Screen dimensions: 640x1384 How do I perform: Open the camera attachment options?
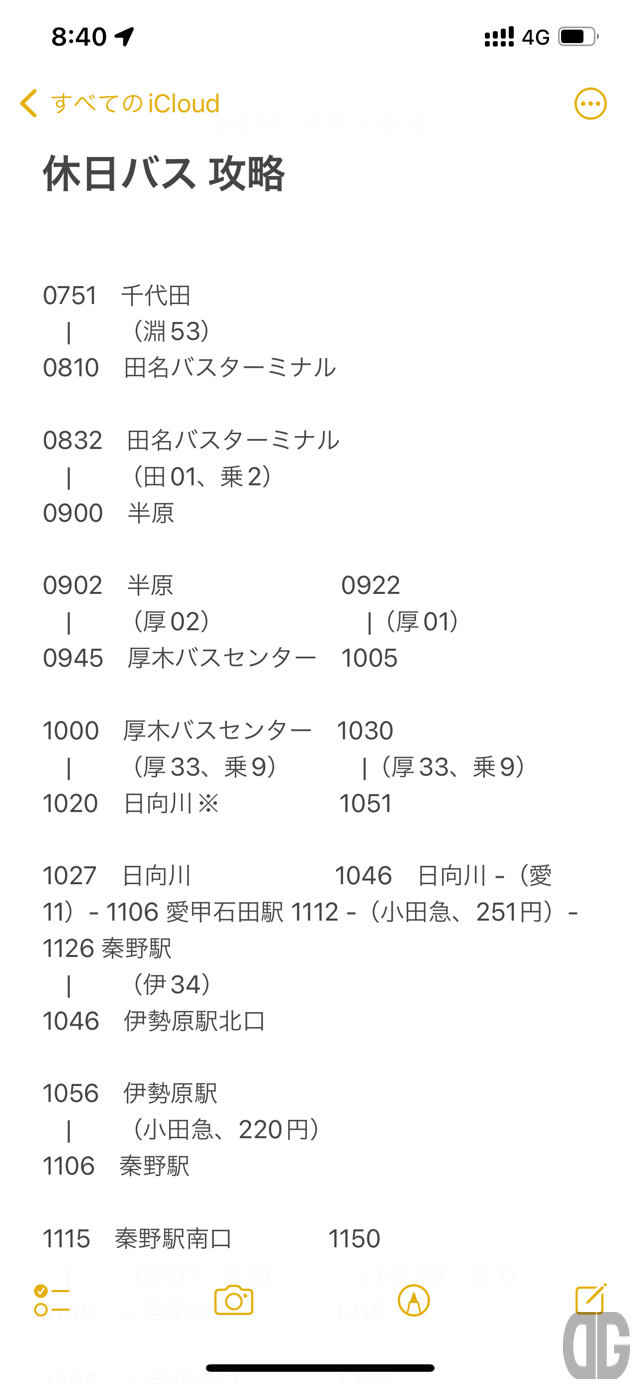233,1300
